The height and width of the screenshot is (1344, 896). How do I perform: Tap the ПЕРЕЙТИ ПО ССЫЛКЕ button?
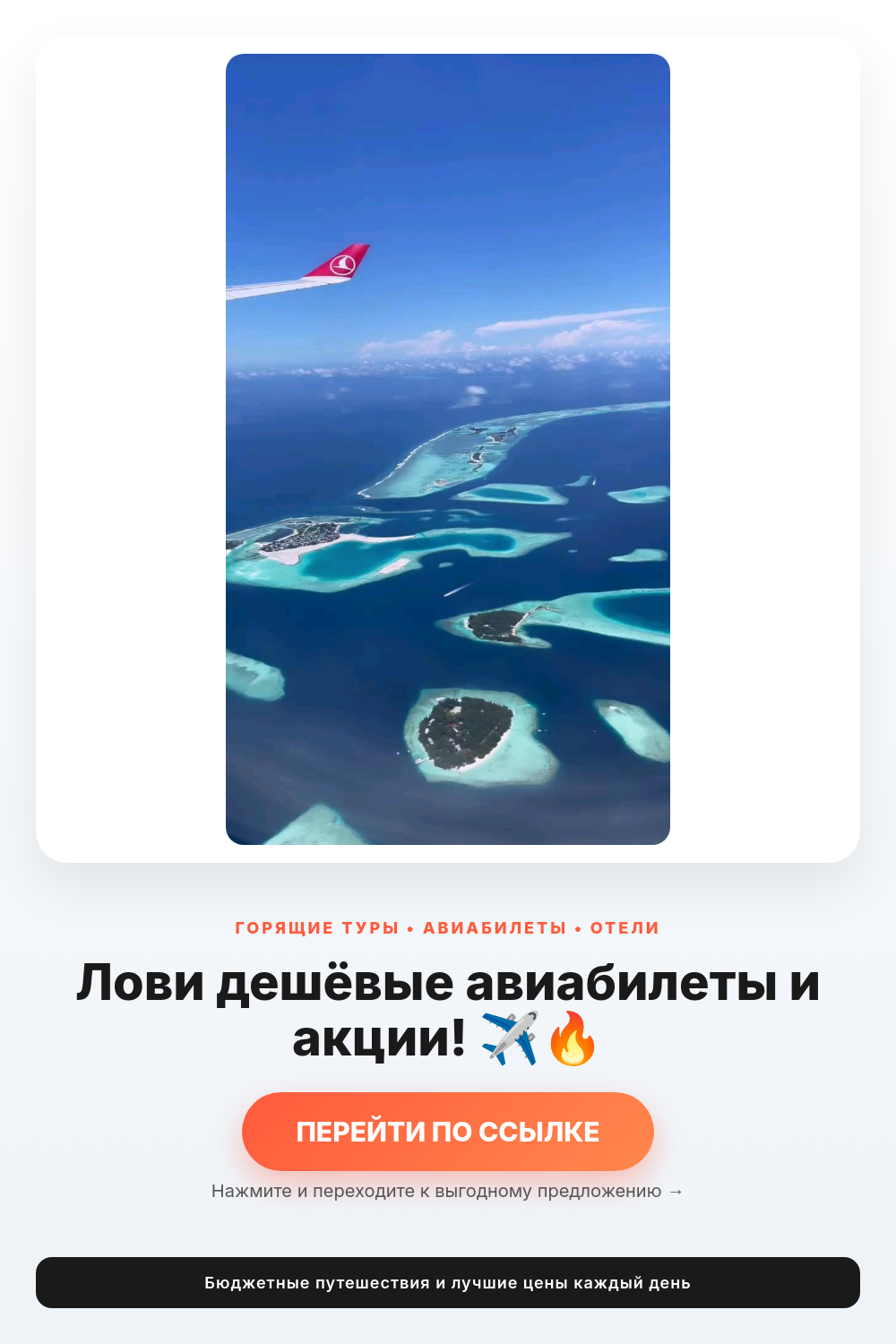(448, 1132)
